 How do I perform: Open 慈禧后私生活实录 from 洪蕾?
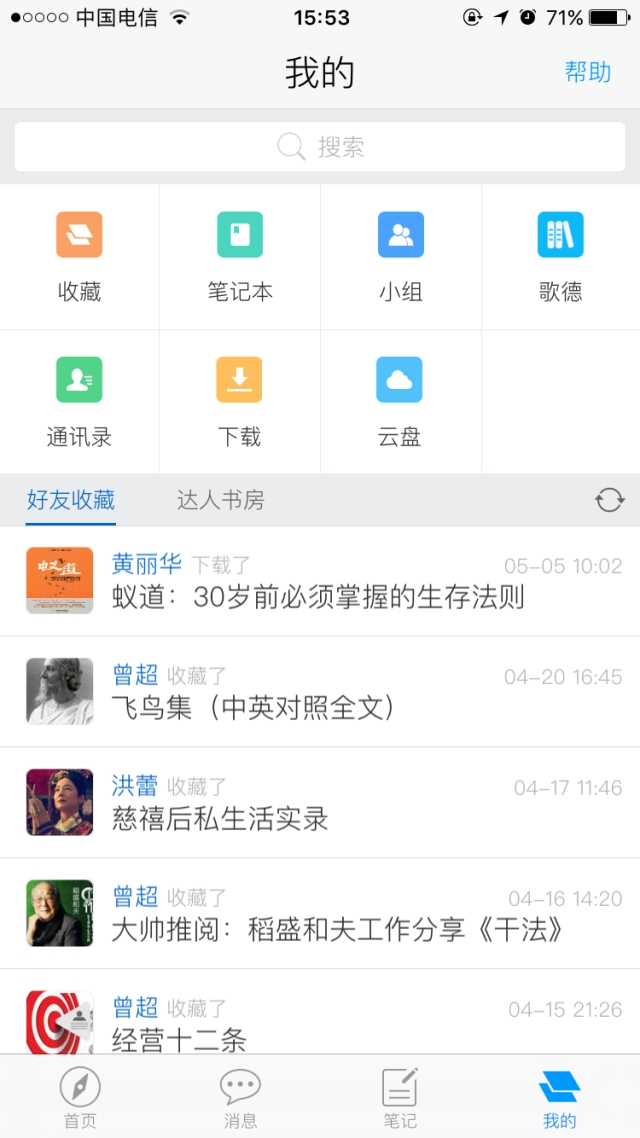320,803
